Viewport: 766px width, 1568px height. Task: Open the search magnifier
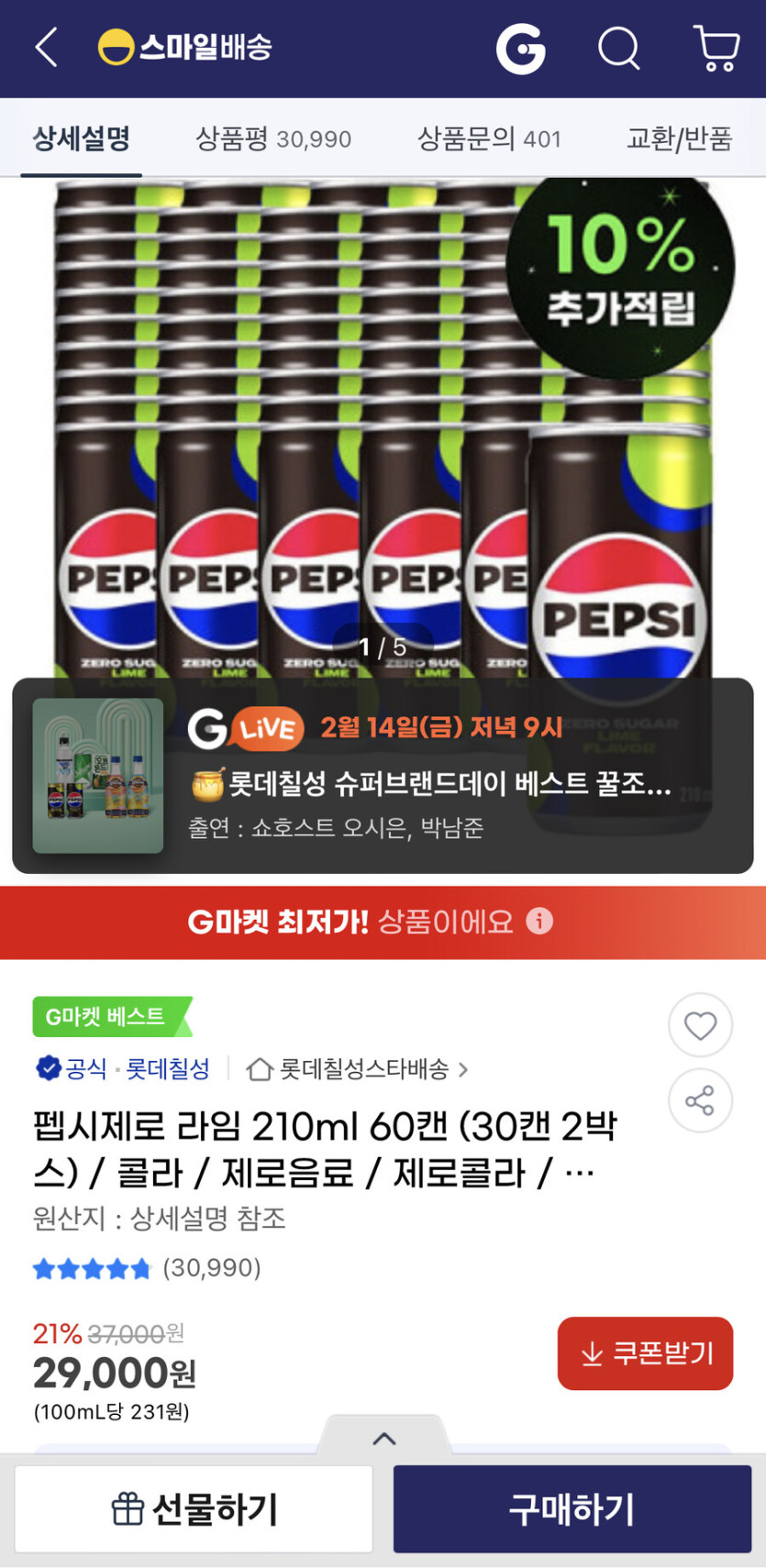[x=618, y=48]
